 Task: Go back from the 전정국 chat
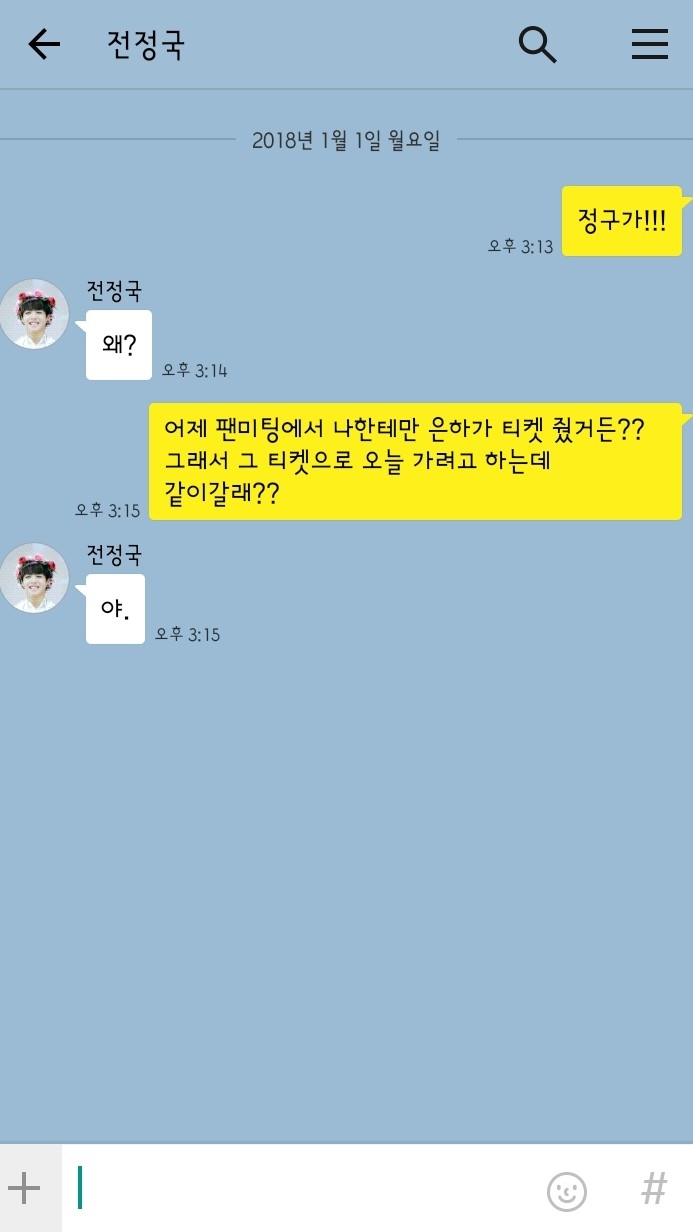(x=44, y=45)
